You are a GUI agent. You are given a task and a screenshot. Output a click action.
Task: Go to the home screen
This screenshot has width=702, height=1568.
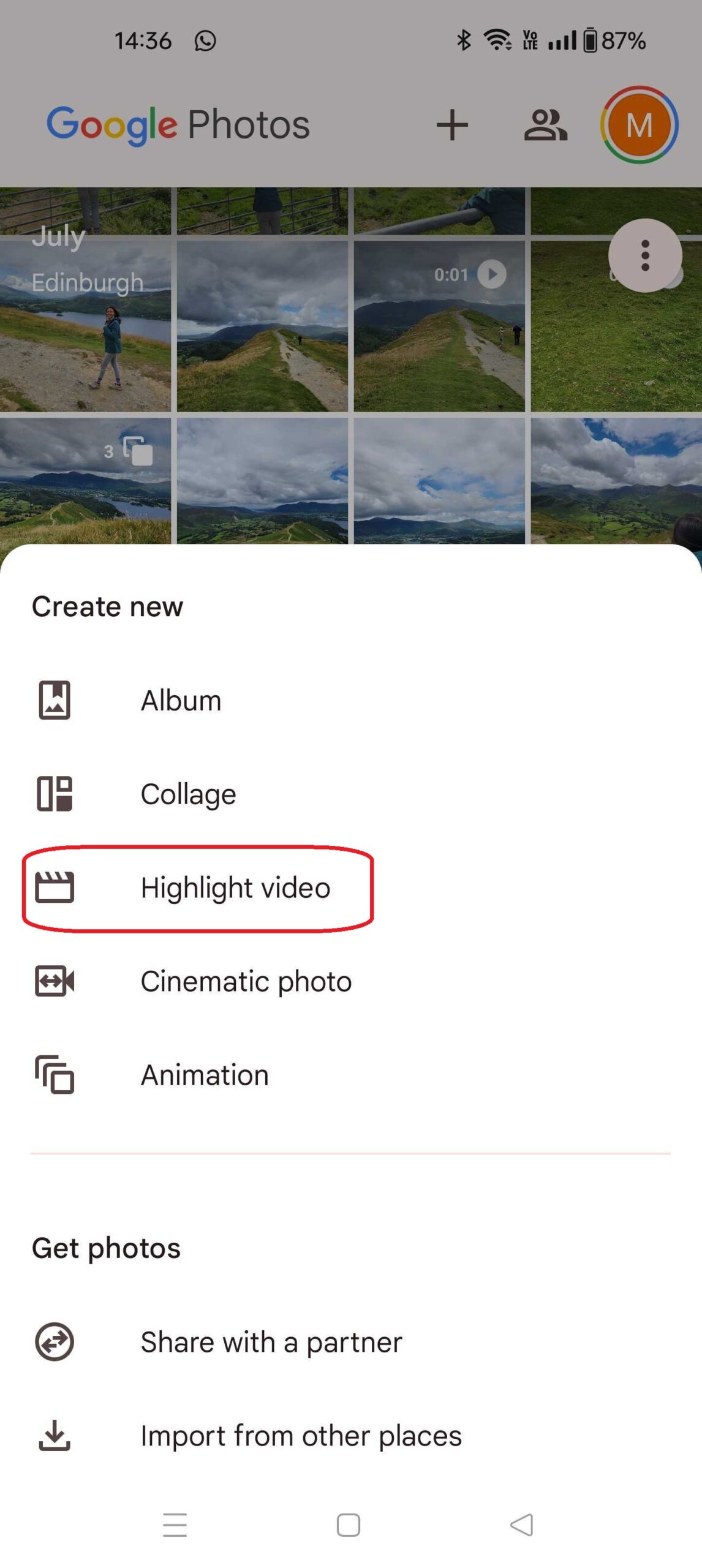tap(349, 1525)
